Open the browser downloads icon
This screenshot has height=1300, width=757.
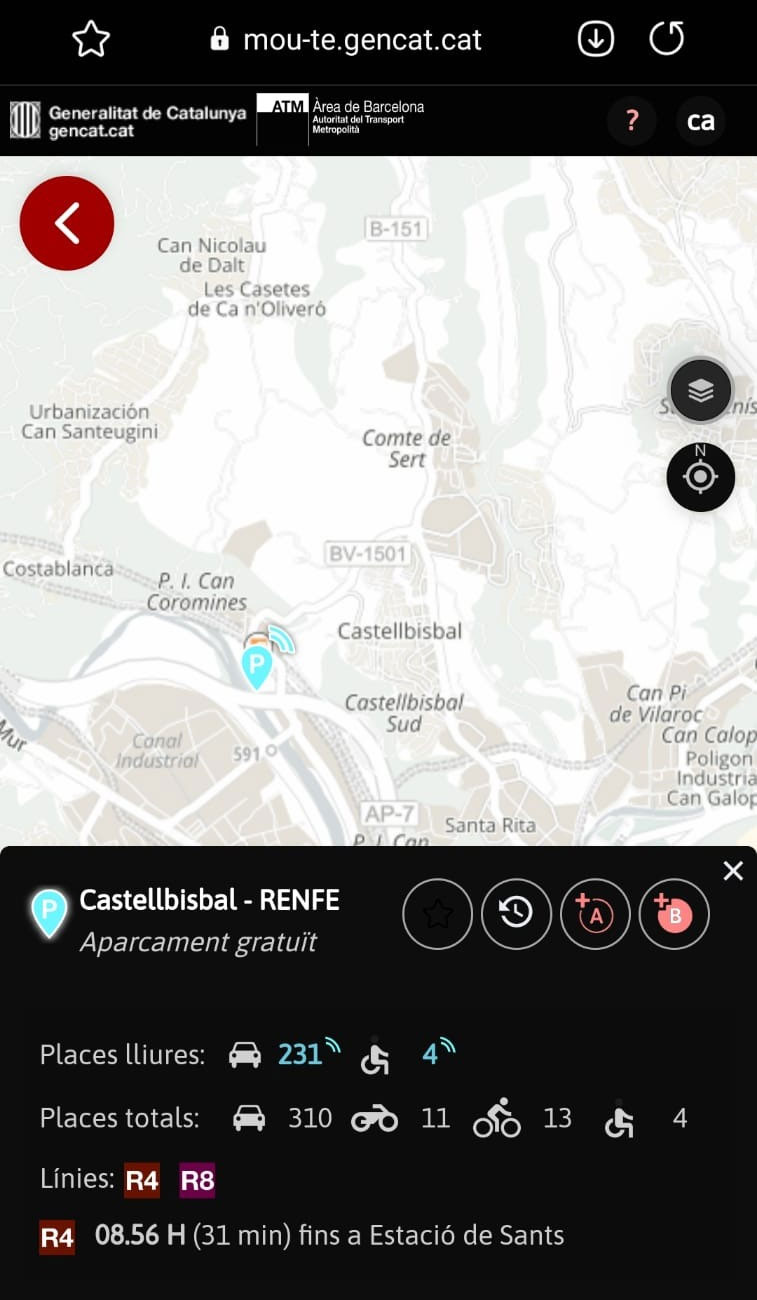pos(595,40)
